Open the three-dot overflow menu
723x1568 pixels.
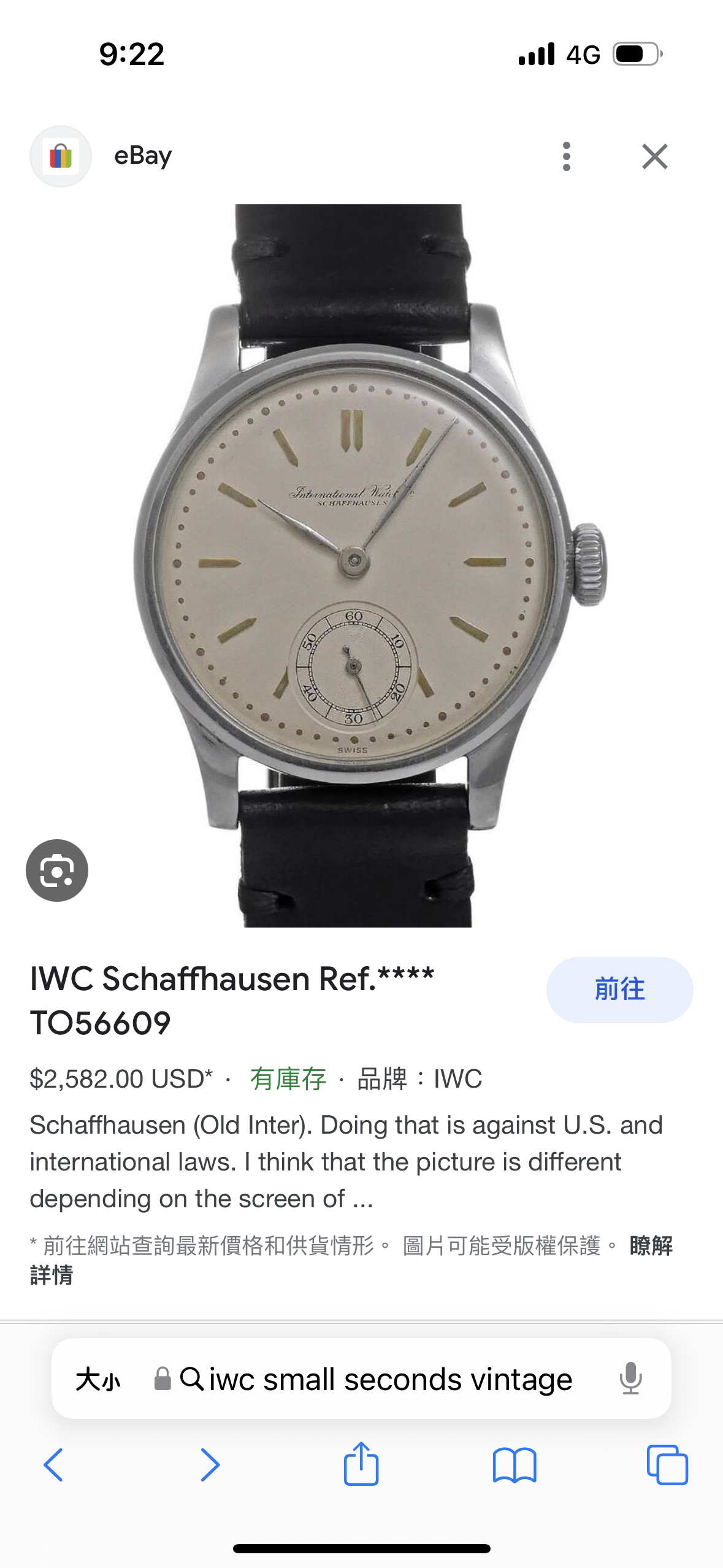pos(567,156)
